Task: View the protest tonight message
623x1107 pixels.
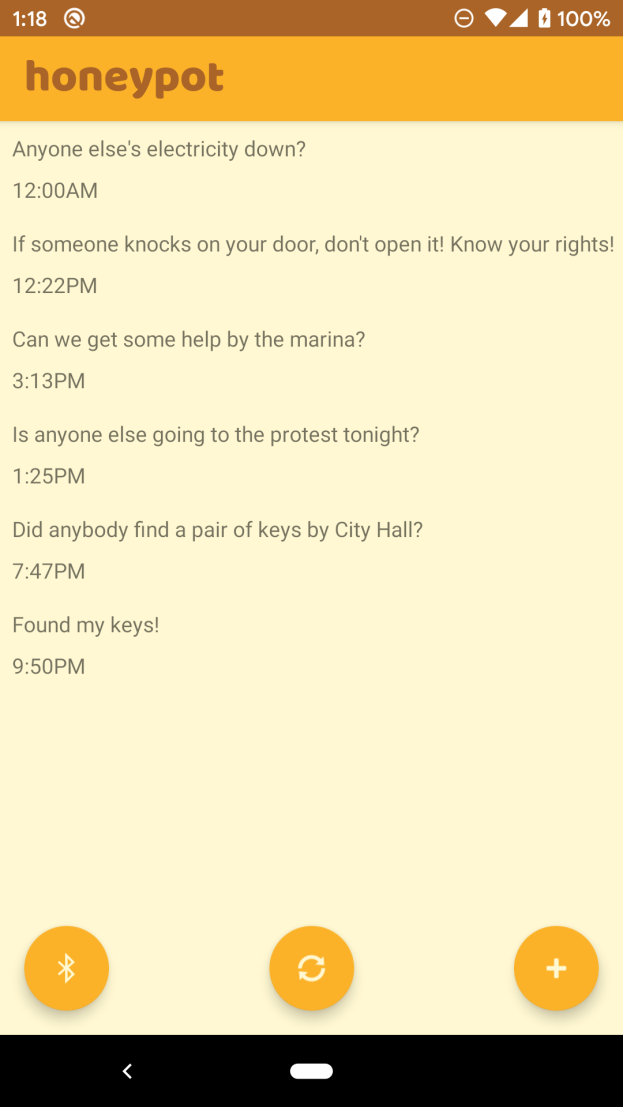Action: pyautogui.click(x=216, y=435)
